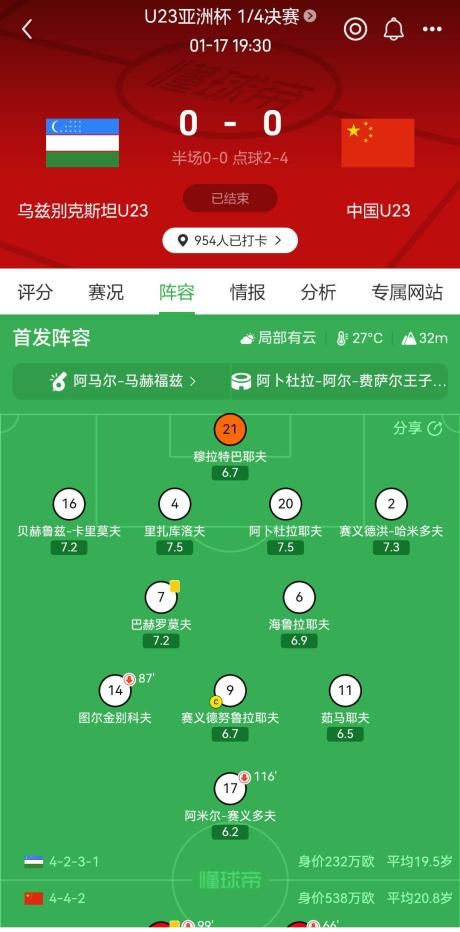Share the lineup via 分享
This screenshot has height=932, width=460.
[x=418, y=429]
